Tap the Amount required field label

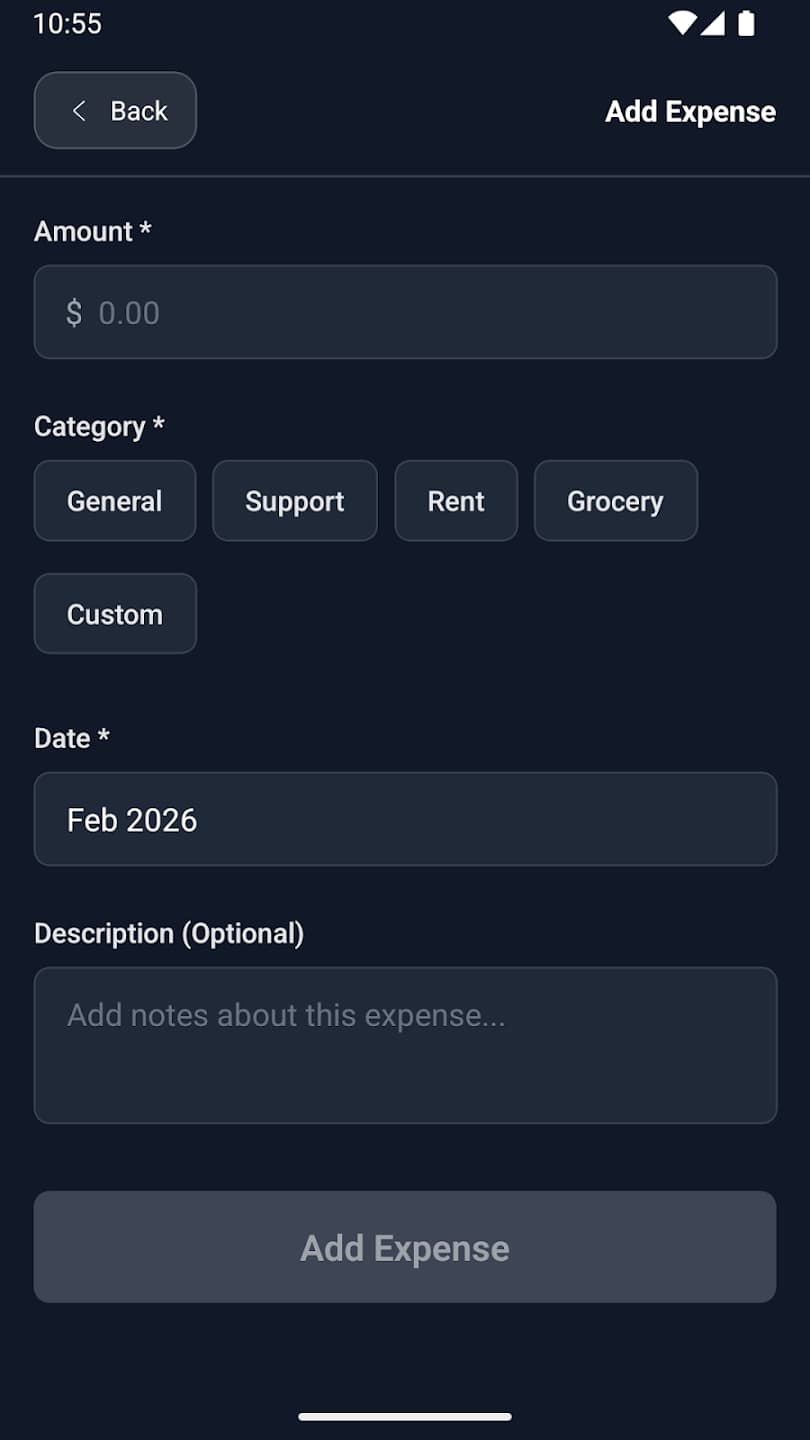tap(92, 231)
